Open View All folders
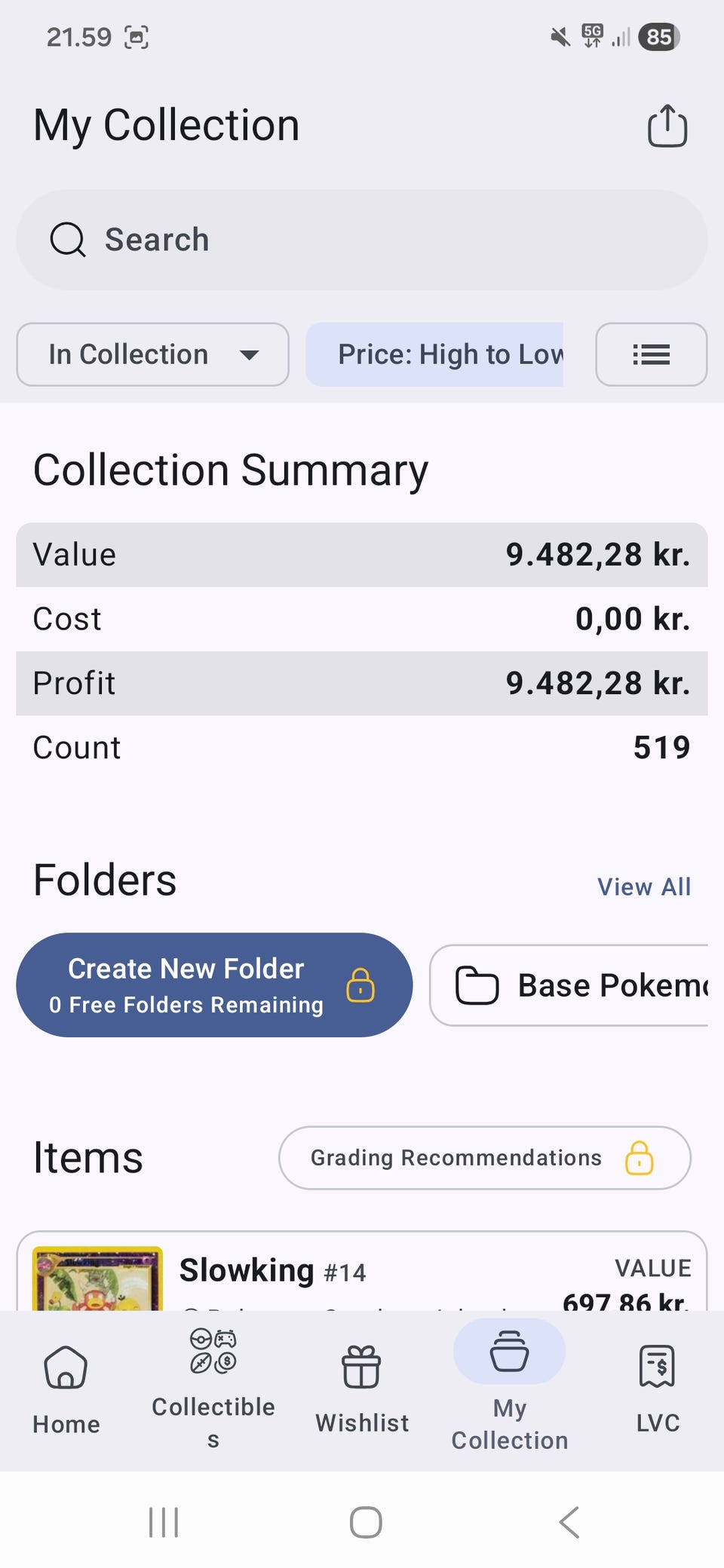 pyautogui.click(x=643, y=887)
